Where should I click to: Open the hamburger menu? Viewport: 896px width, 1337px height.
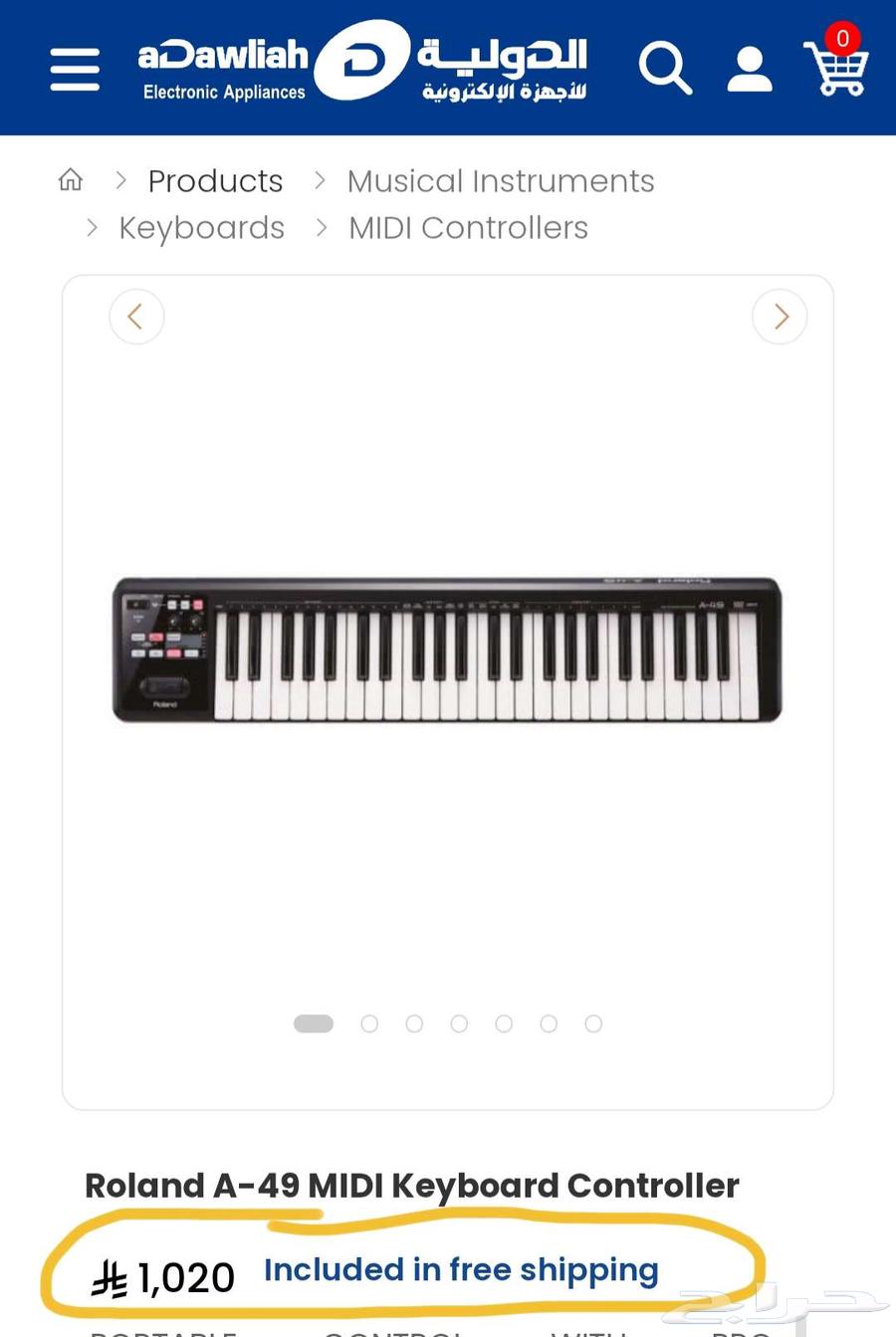75,69
